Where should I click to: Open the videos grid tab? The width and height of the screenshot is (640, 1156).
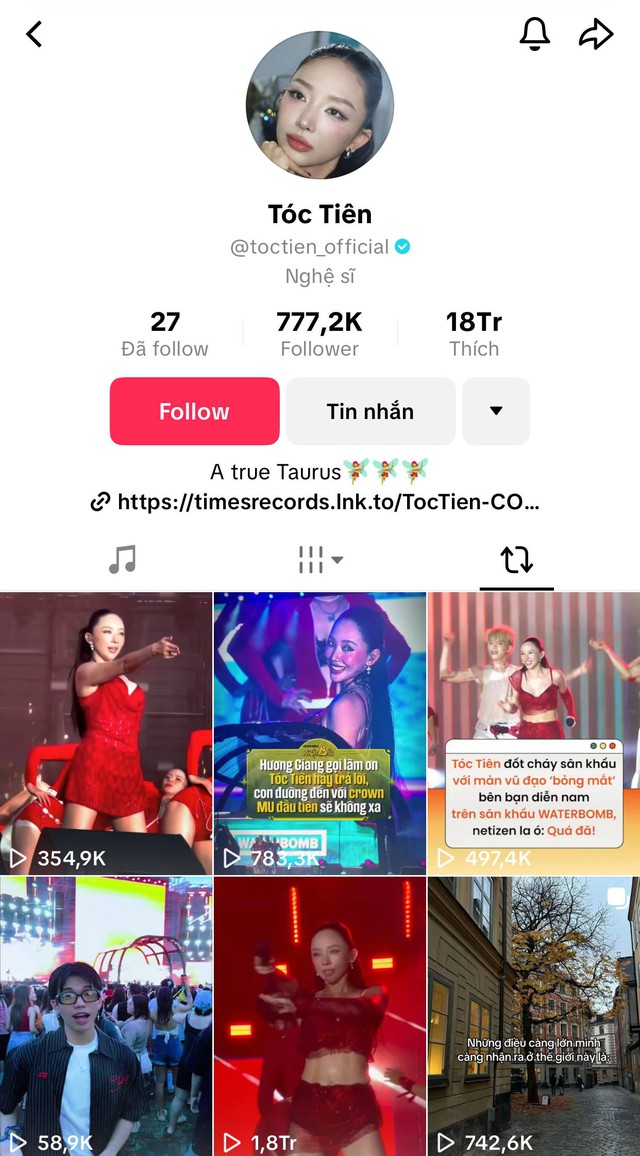[320, 560]
